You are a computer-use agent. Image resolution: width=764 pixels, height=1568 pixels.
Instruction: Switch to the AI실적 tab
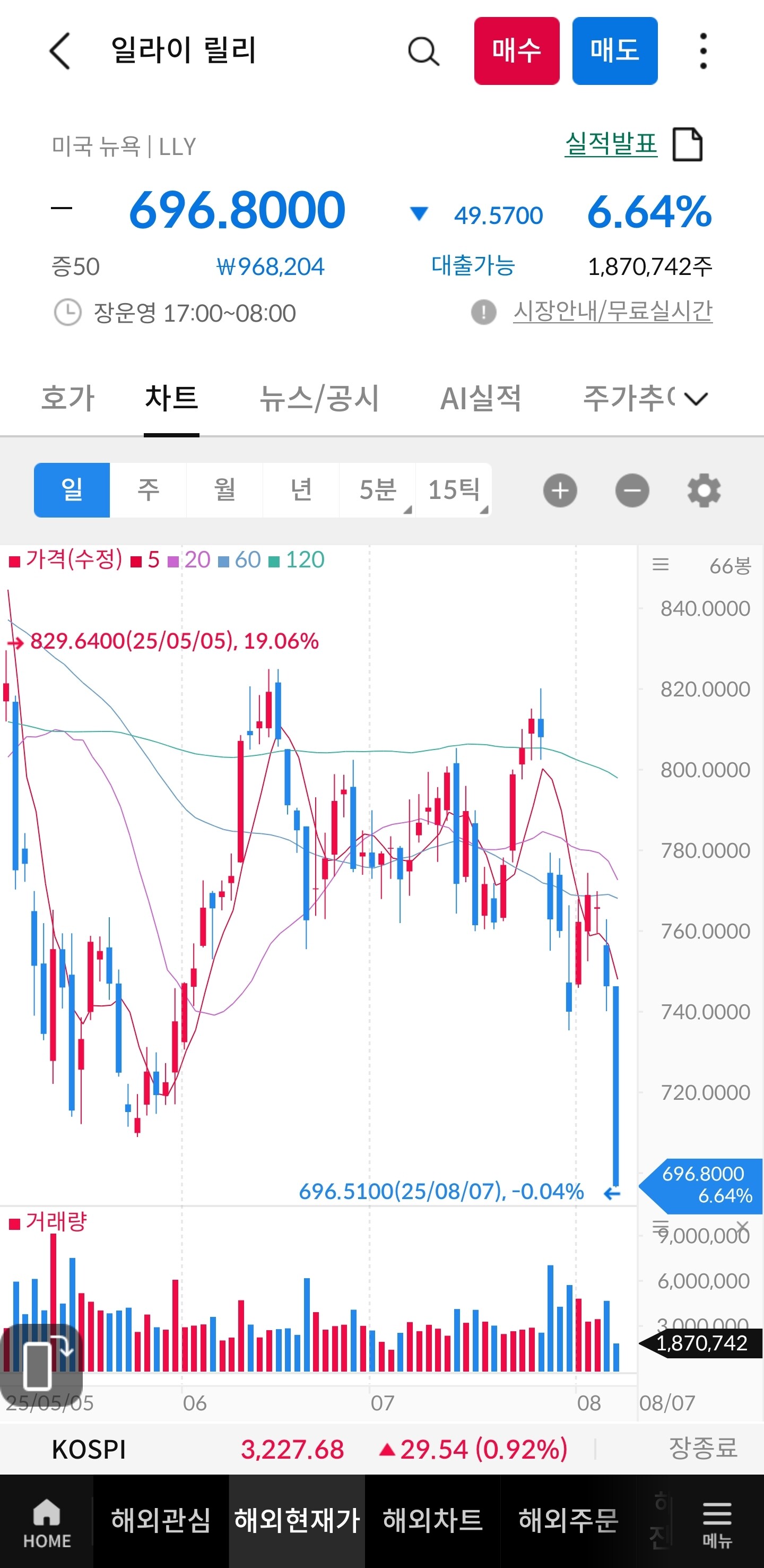[481, 398]
